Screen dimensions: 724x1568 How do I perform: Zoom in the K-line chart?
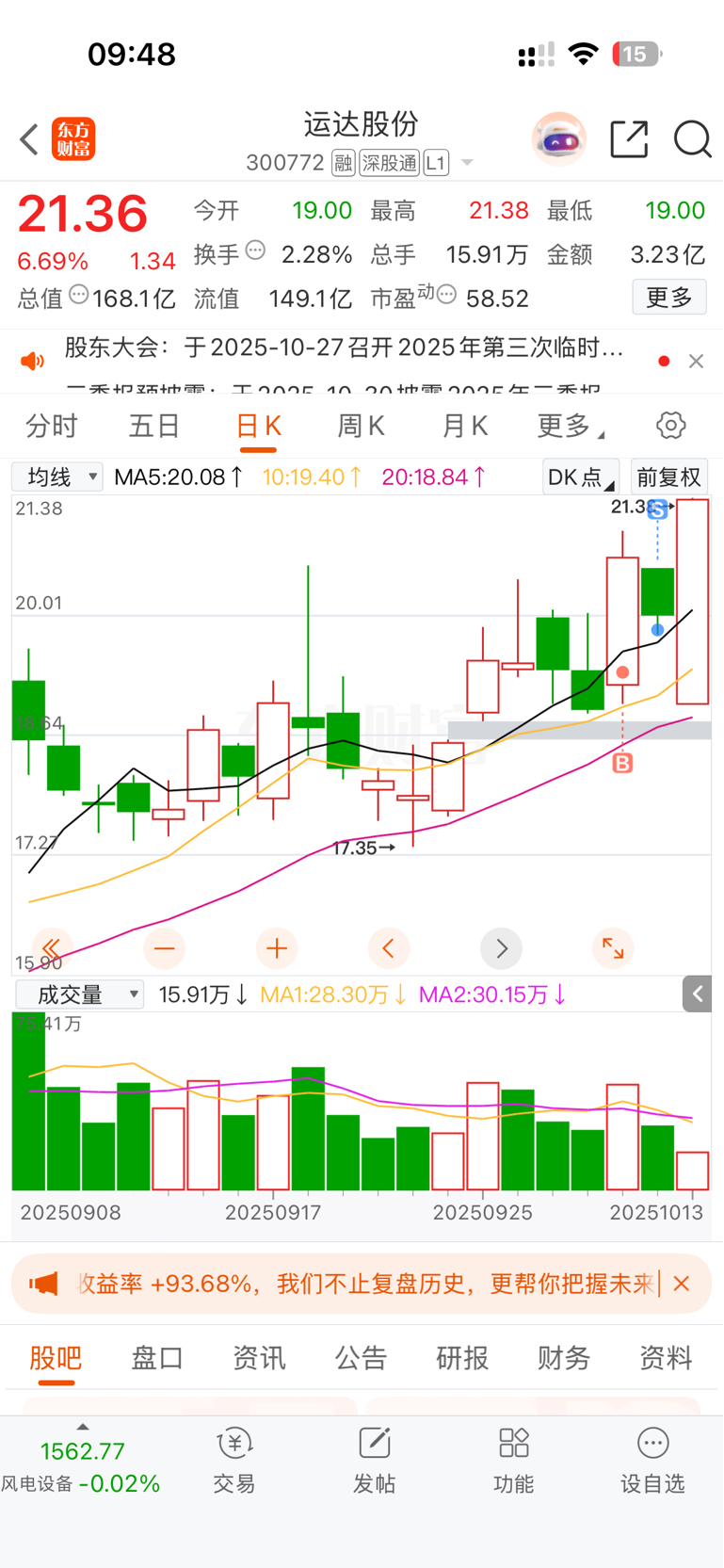pyautogui.click(x=277, y=948)
